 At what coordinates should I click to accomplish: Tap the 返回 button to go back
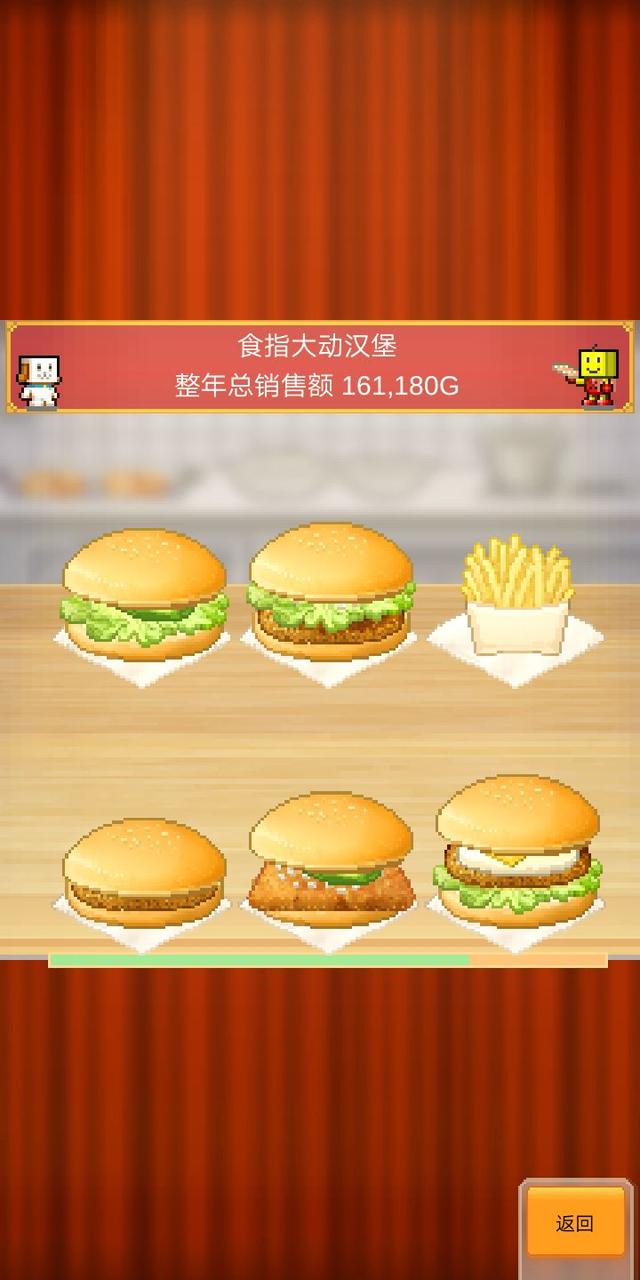[x=575, y=1222]
